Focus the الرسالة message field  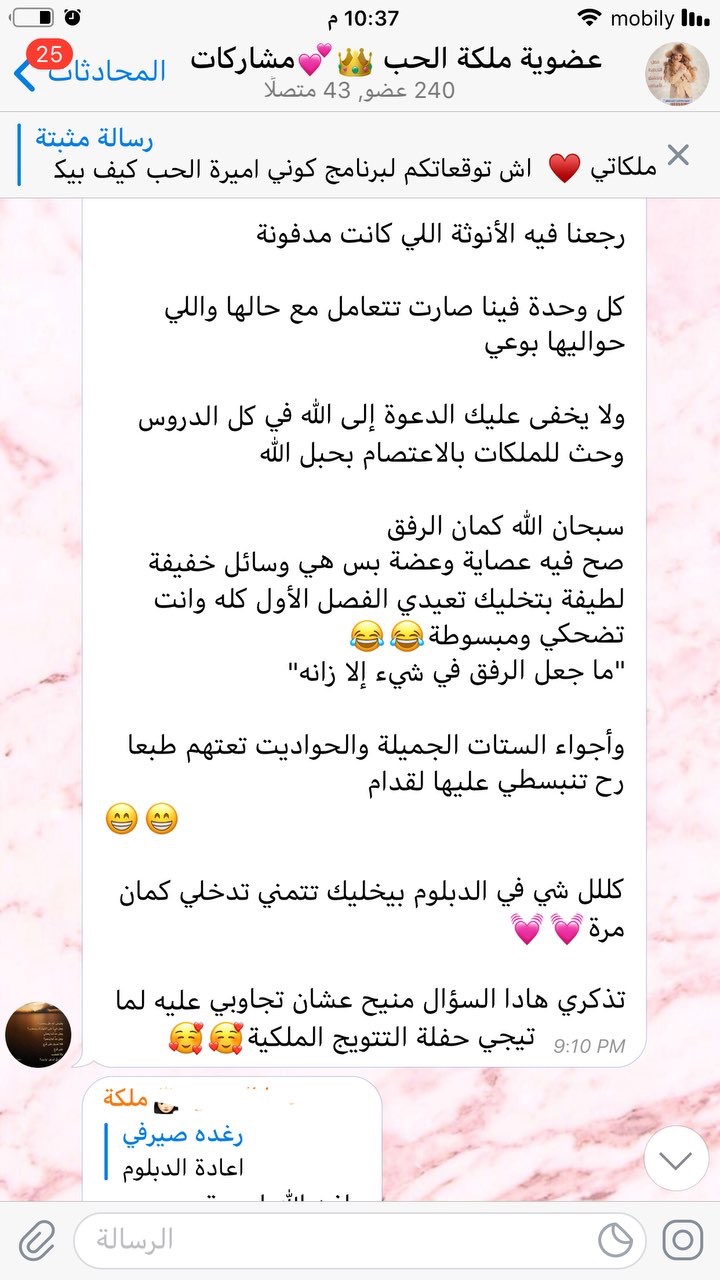click(330, 1240)
